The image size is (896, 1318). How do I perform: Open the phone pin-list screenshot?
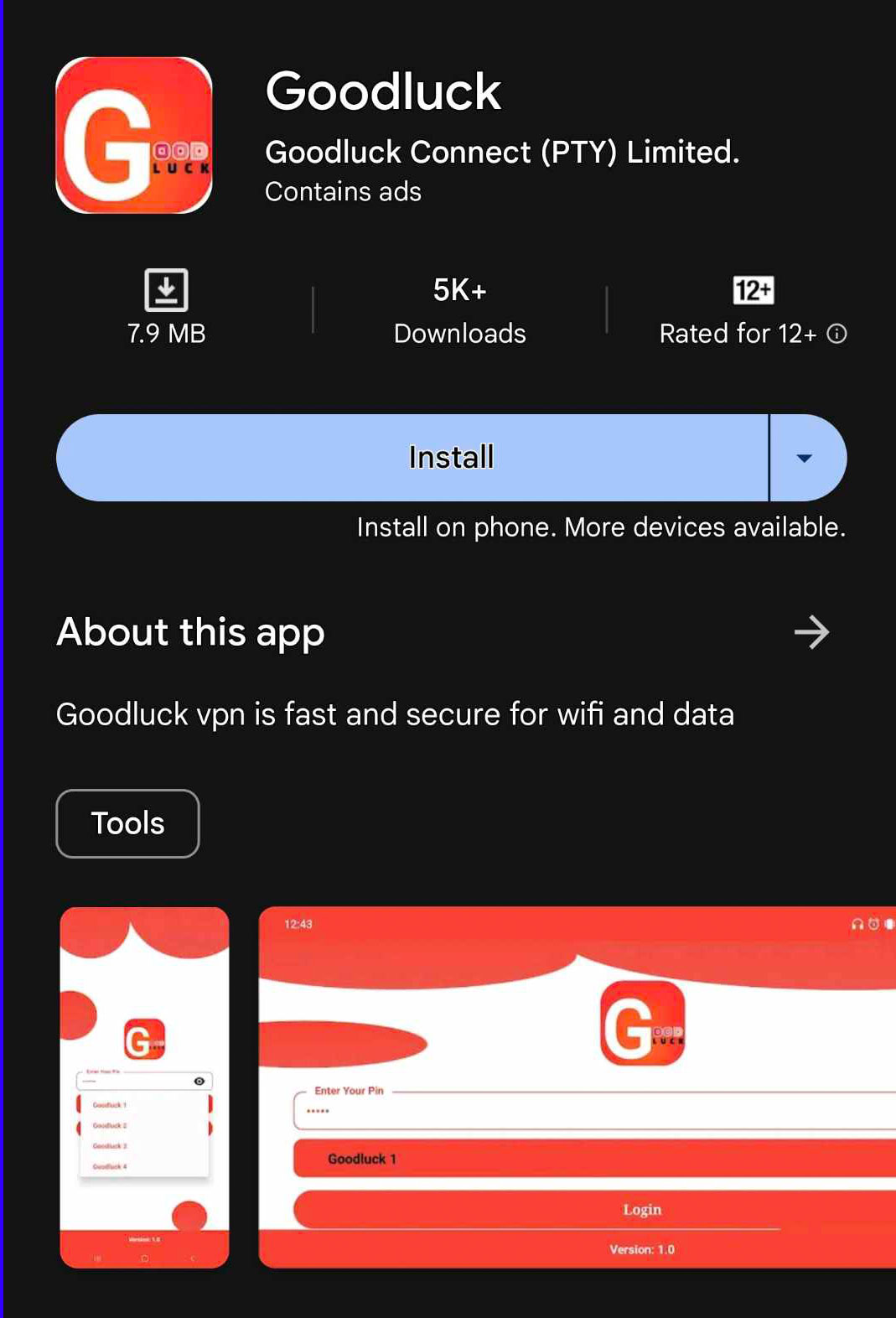tap(144, 1087)
